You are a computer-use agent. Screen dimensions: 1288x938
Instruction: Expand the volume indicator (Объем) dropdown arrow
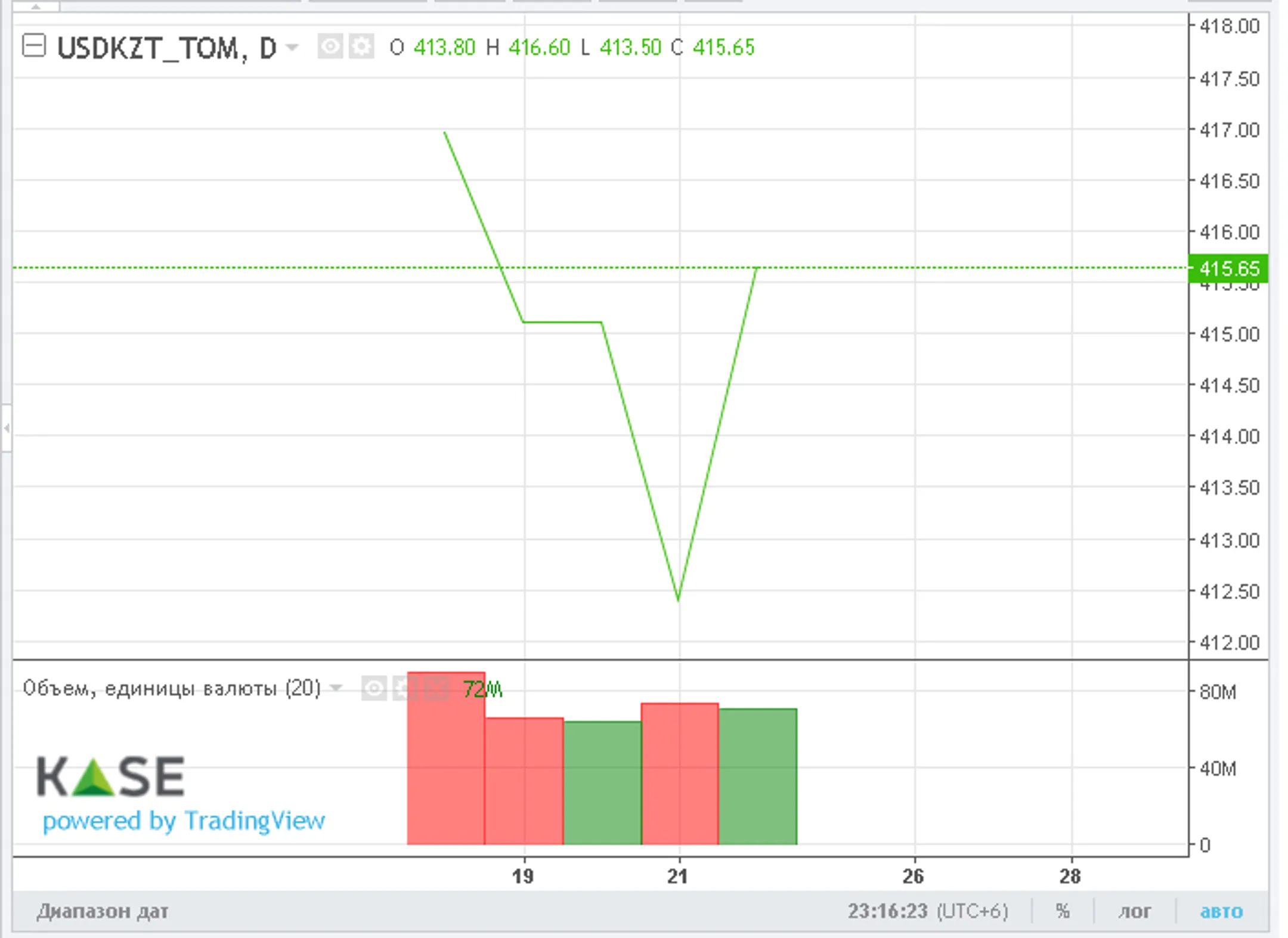(x=336, y=688)
